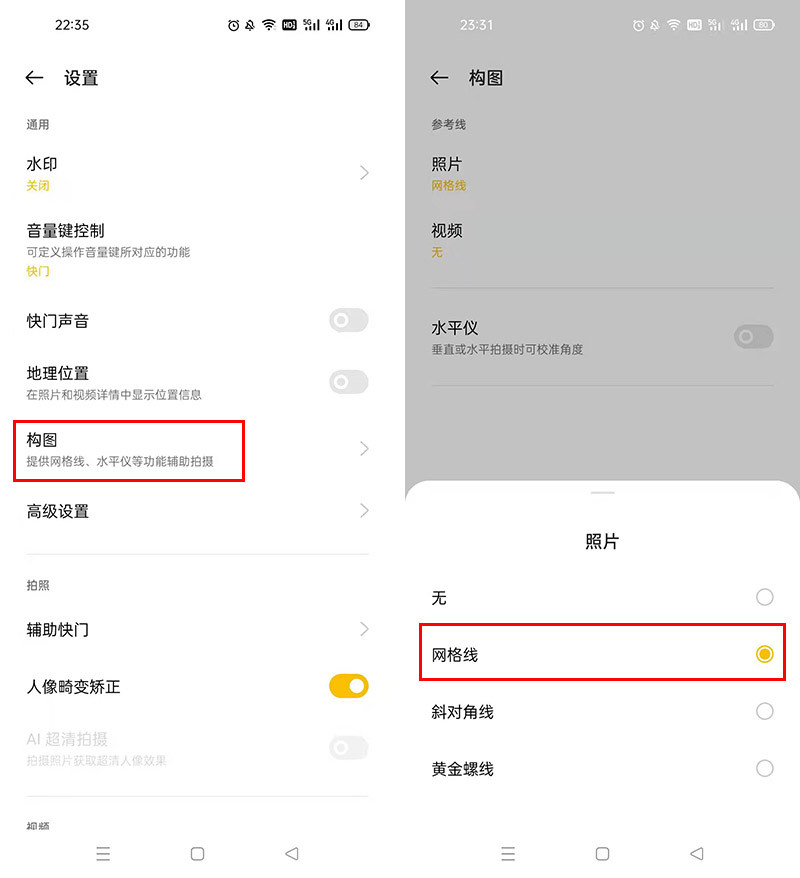Open 音量键控制 options

197,249
